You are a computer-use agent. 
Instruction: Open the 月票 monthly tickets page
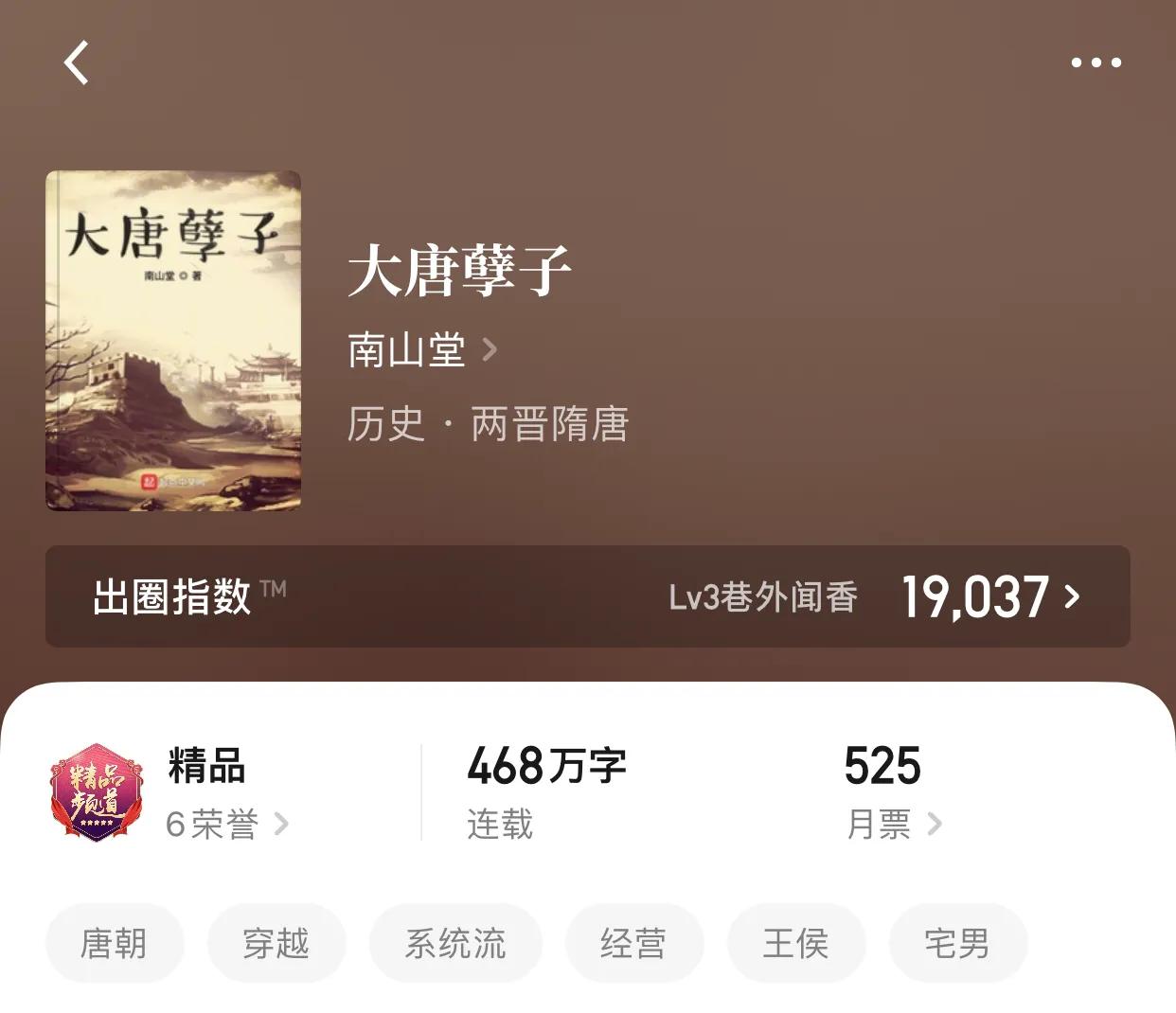tap(893, 824)
